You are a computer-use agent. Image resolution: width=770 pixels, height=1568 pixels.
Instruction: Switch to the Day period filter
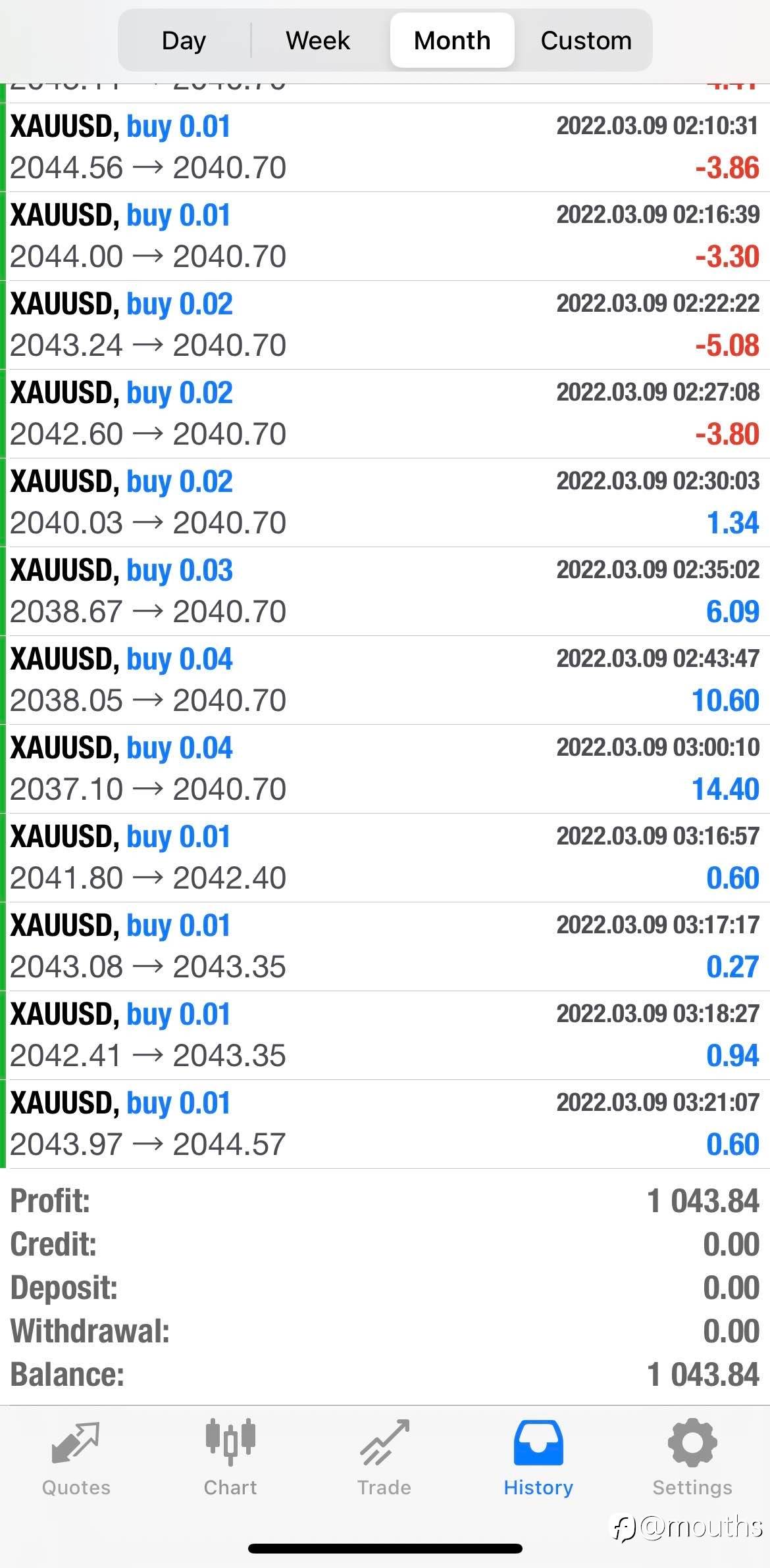tap(184, 40)
